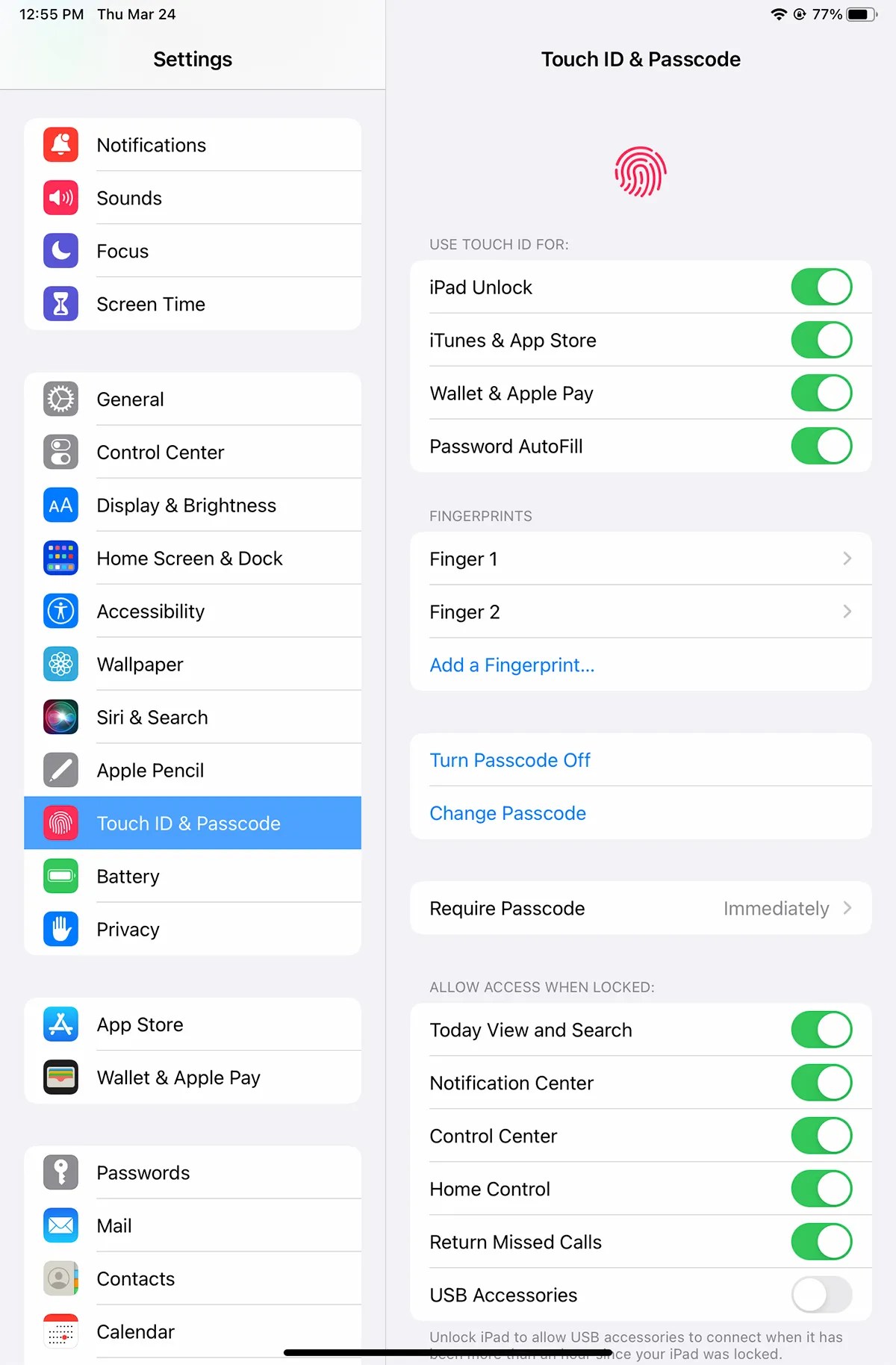This screenshot has height=1365, width=896.
Task: Open Finger 2 fingerprint details
Action: pyautogui.click(x=641, y=612)
